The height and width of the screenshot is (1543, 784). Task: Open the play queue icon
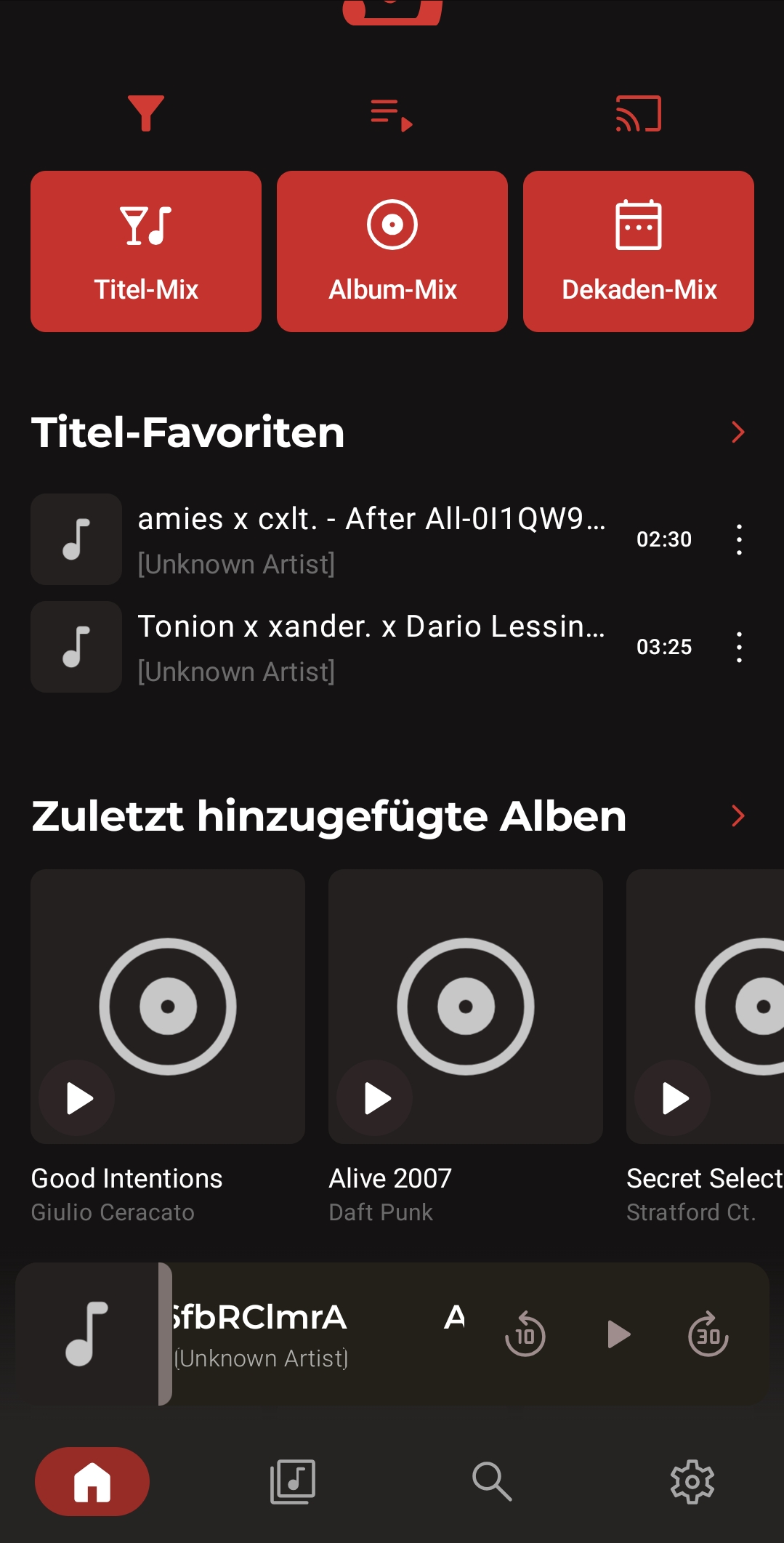[392, 115]
